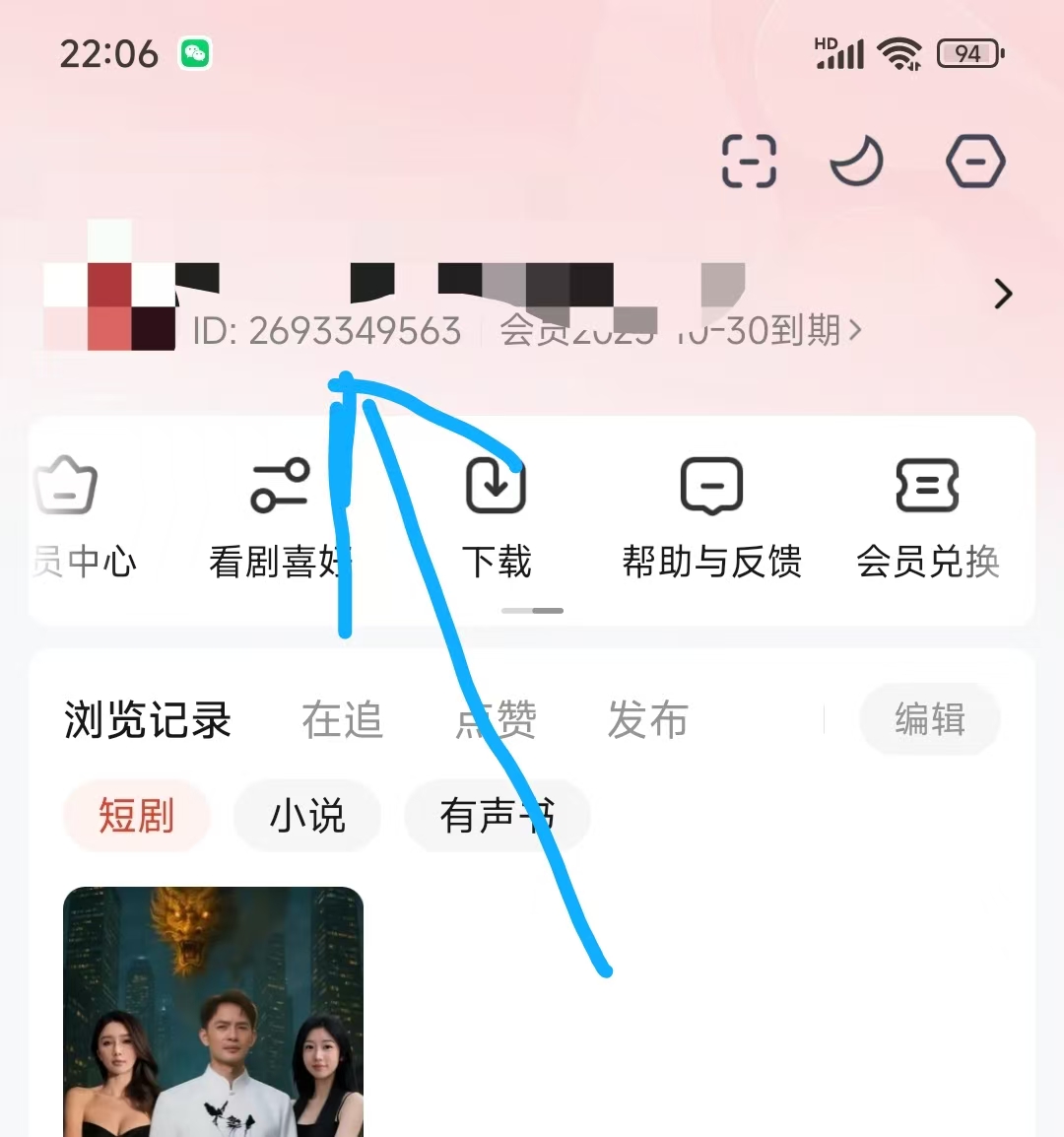Toggle night mode with the moon icon

tap(857, 162)
